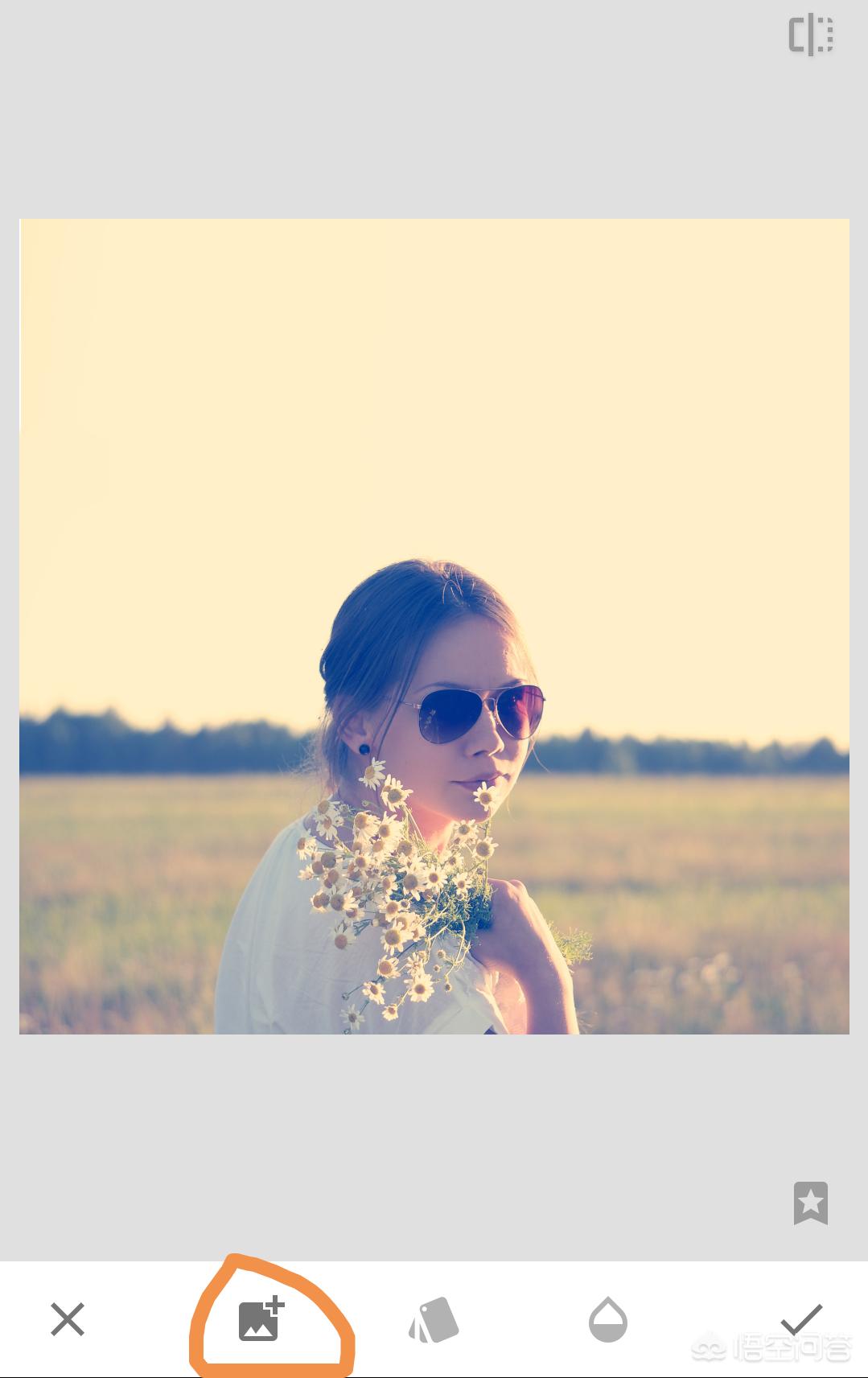
Task: Tap the compare before/after icon
Action: (810, 36)
